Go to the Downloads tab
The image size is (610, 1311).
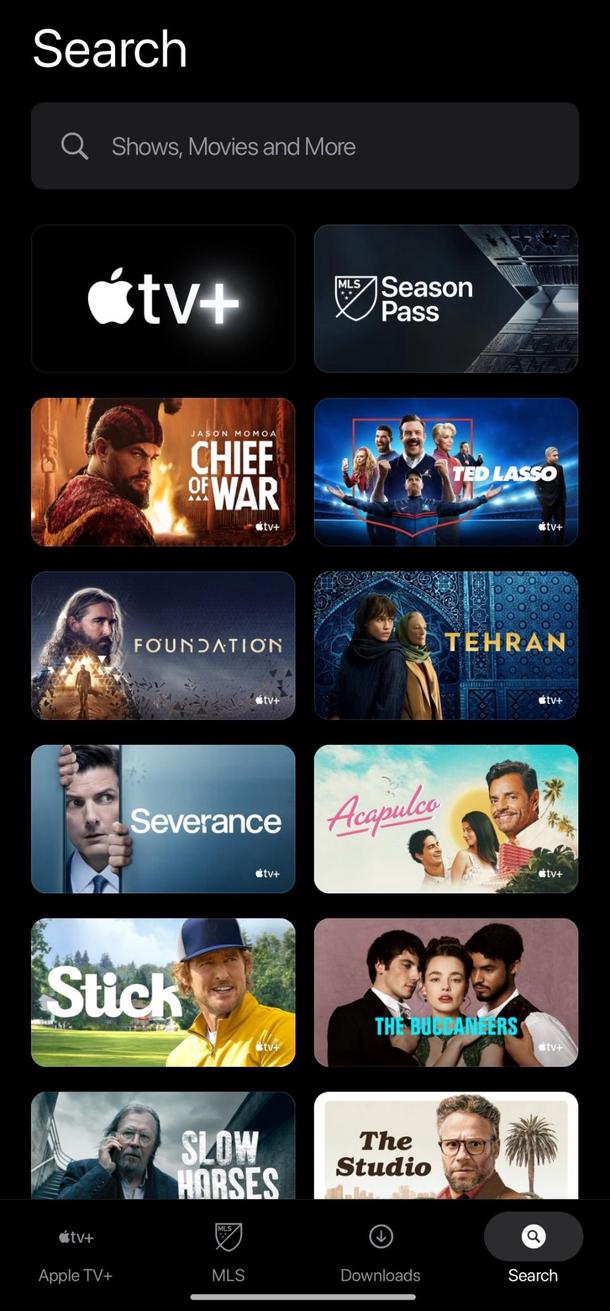click(380, 1254)
